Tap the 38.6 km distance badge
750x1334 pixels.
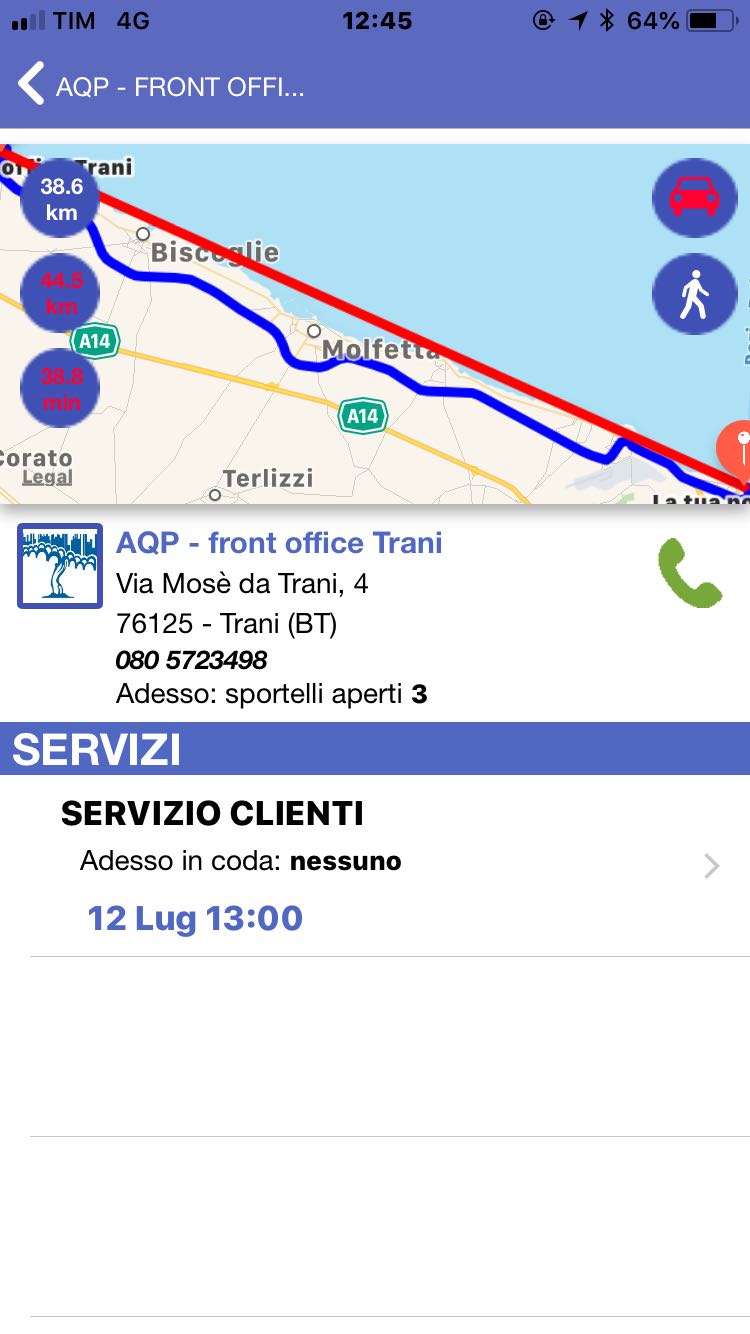(59, 198)
